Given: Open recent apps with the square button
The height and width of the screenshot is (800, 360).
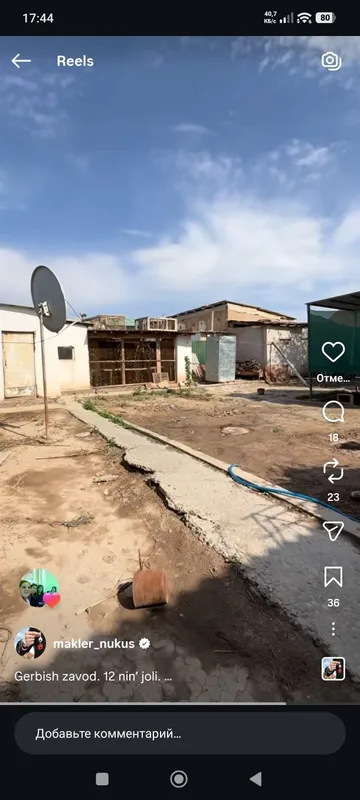Looking at the screenshot, I should point(102,779).
